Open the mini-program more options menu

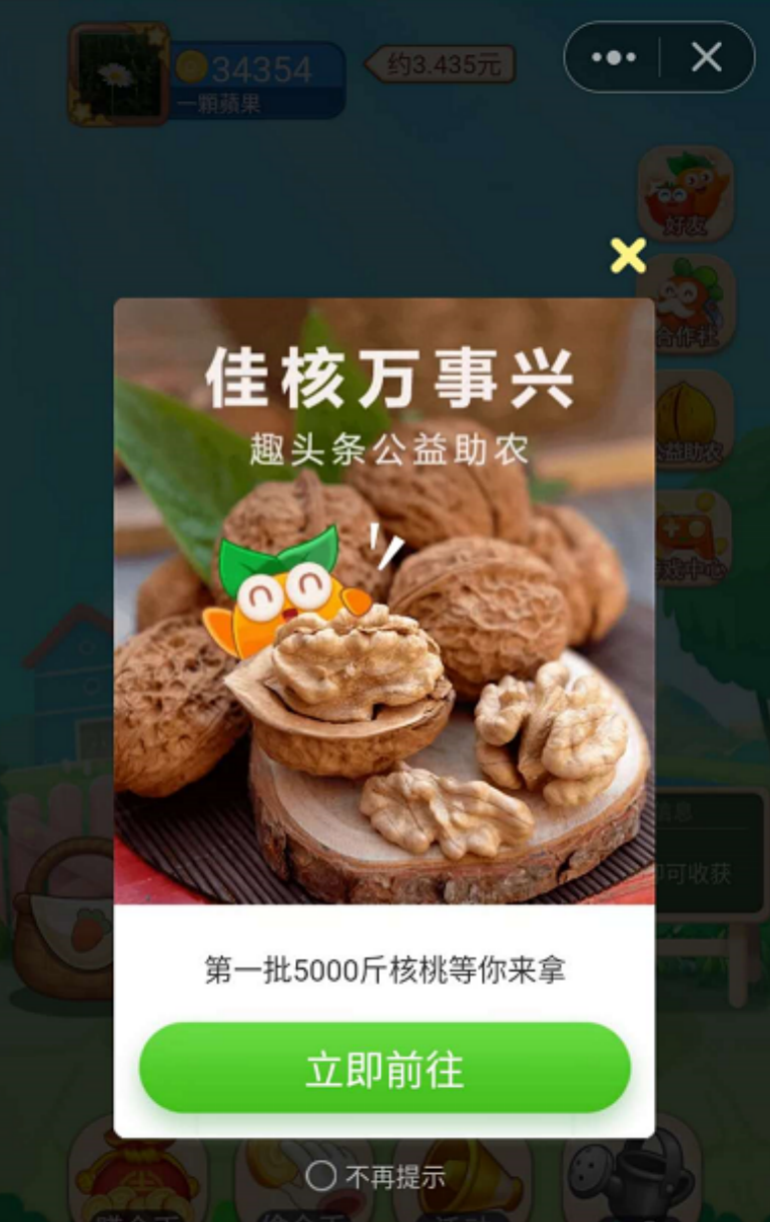click(613, 58)
